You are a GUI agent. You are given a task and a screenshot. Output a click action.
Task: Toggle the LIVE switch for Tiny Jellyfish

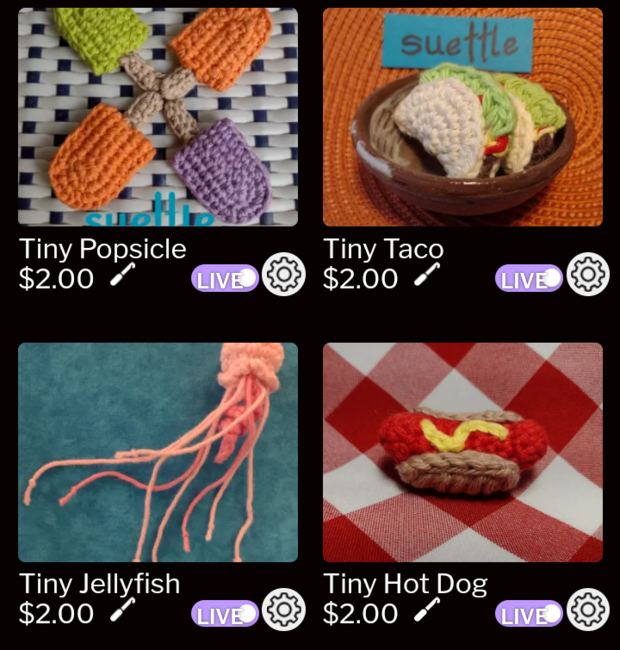click(225, 614)
